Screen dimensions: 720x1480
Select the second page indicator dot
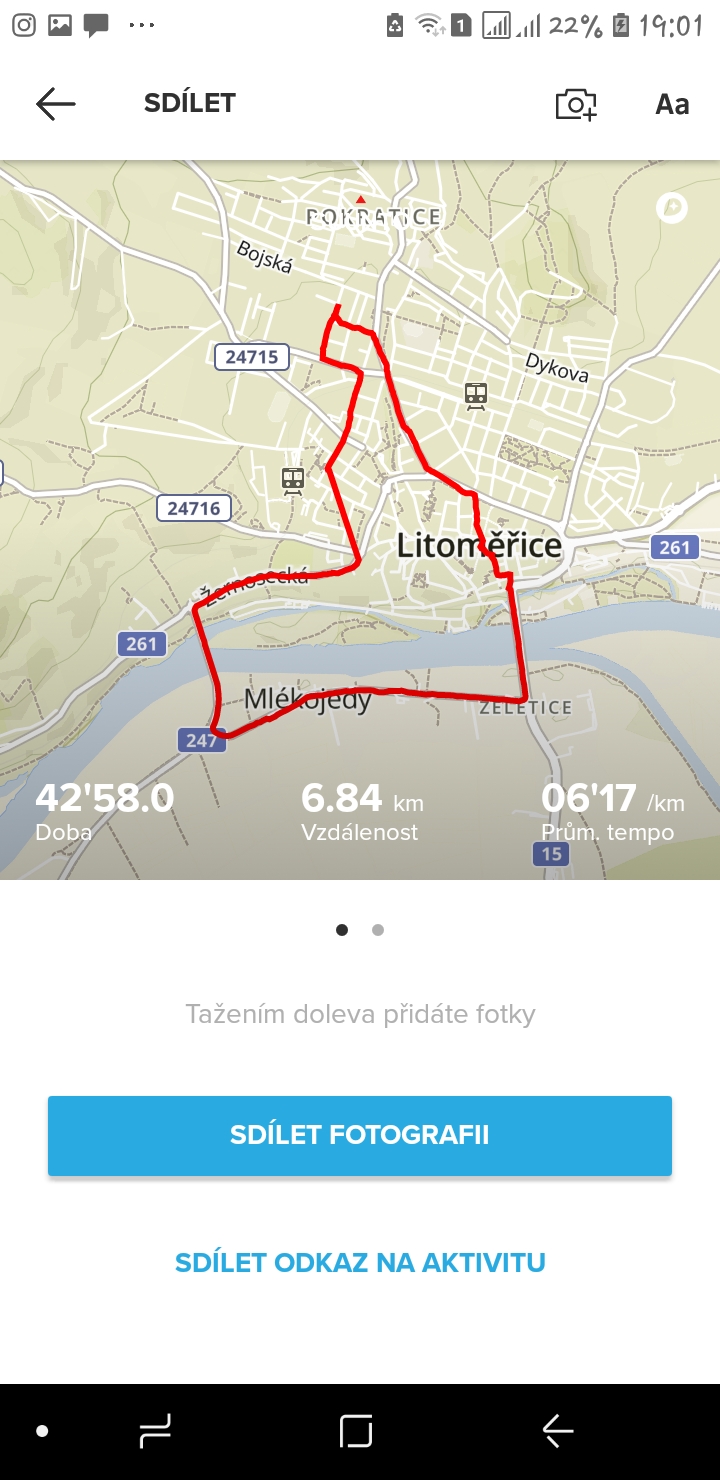[378, 930]
